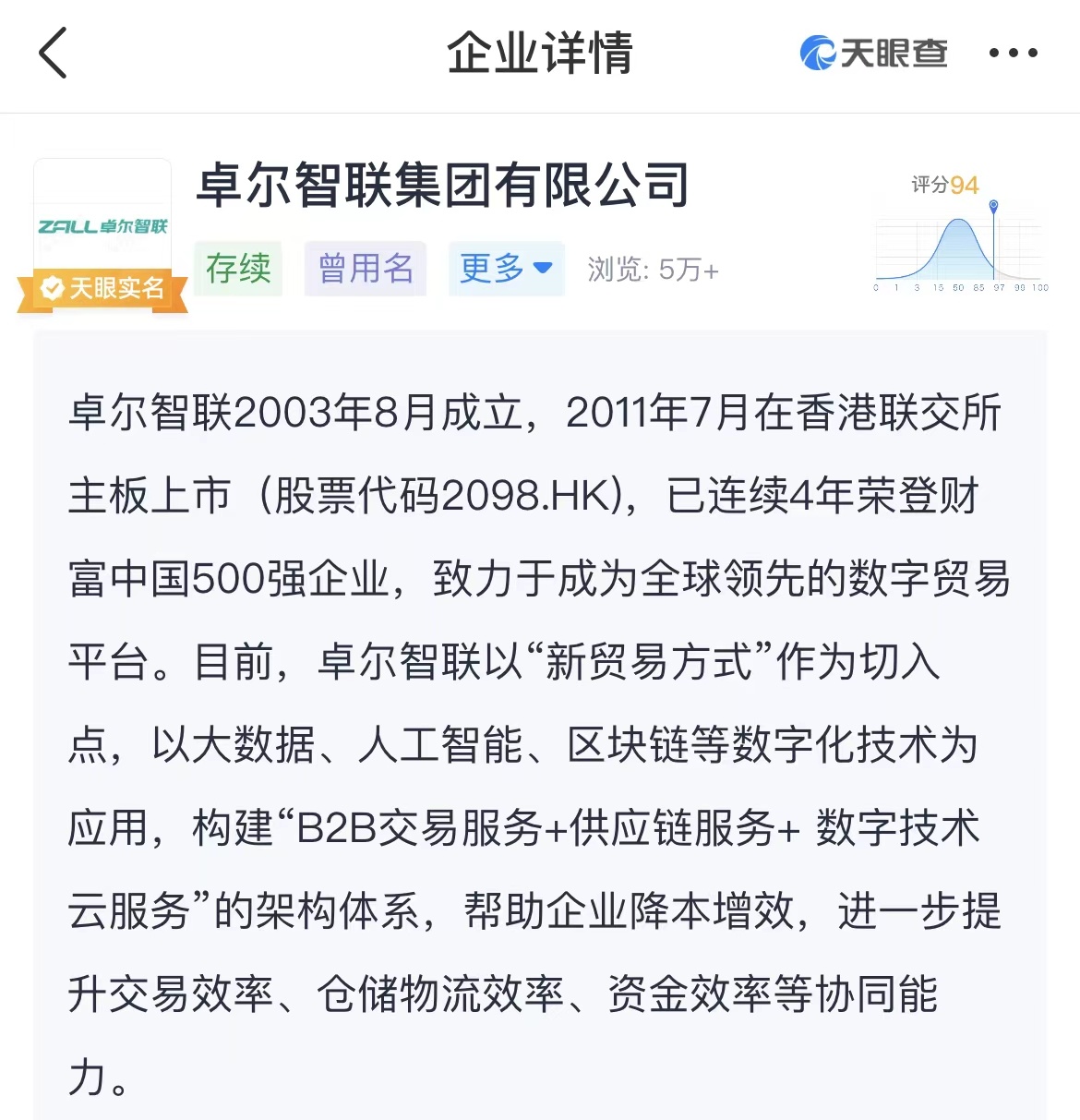Tap the 曾用名 (former name) chip
Image resolution: width=1080 pixels, height=1120 pixels.
click(x=366, y=269)
